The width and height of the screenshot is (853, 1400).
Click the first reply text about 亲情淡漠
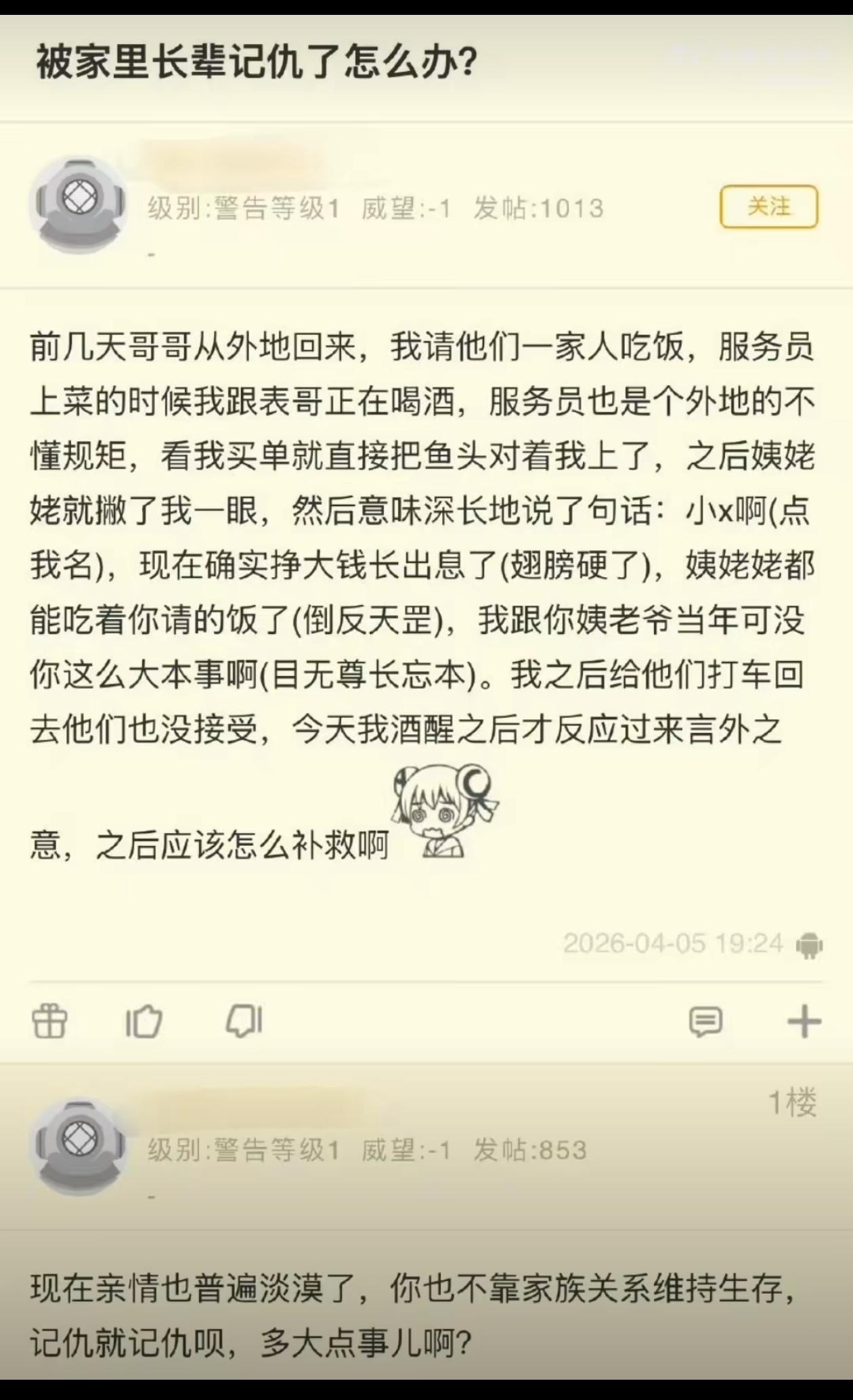tap(406, 1313)
